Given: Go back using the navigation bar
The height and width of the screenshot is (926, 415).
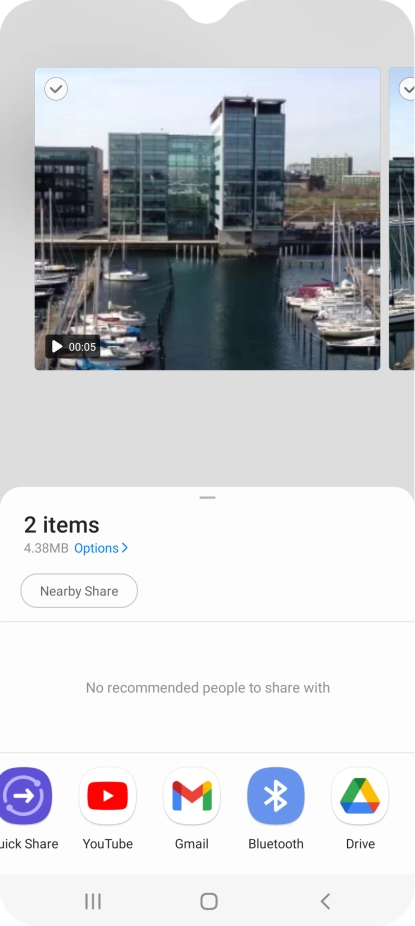Looking at the screenshot, I should (325, 901).
